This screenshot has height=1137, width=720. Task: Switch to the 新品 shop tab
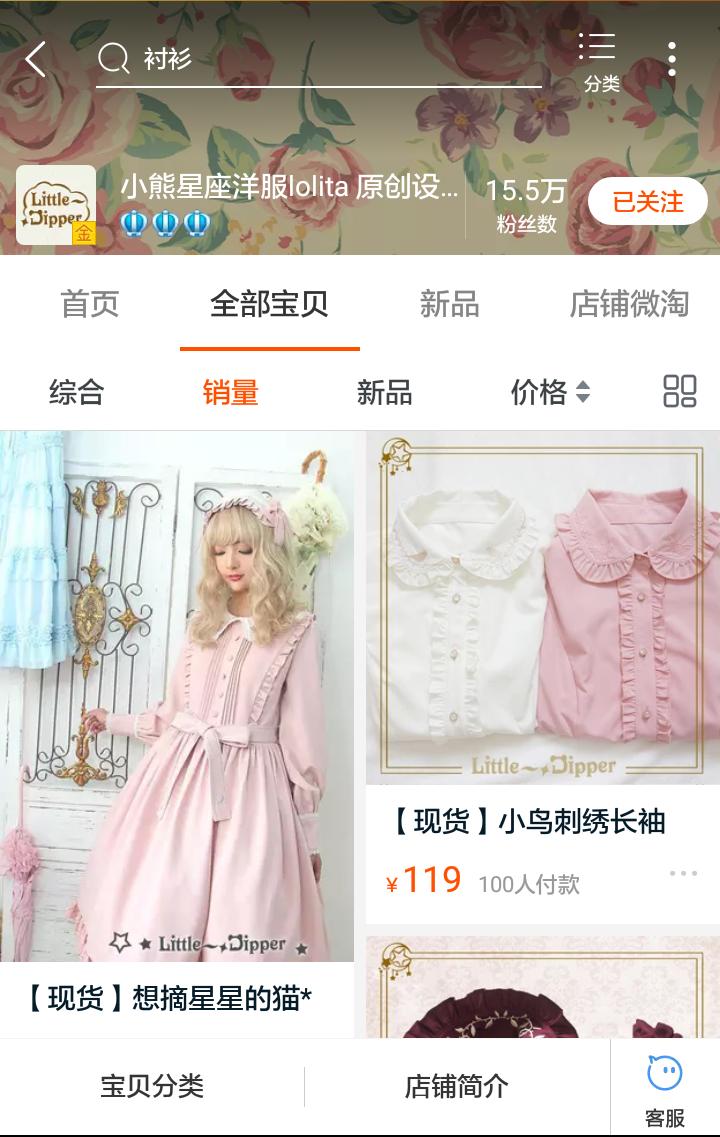point(448,306)
